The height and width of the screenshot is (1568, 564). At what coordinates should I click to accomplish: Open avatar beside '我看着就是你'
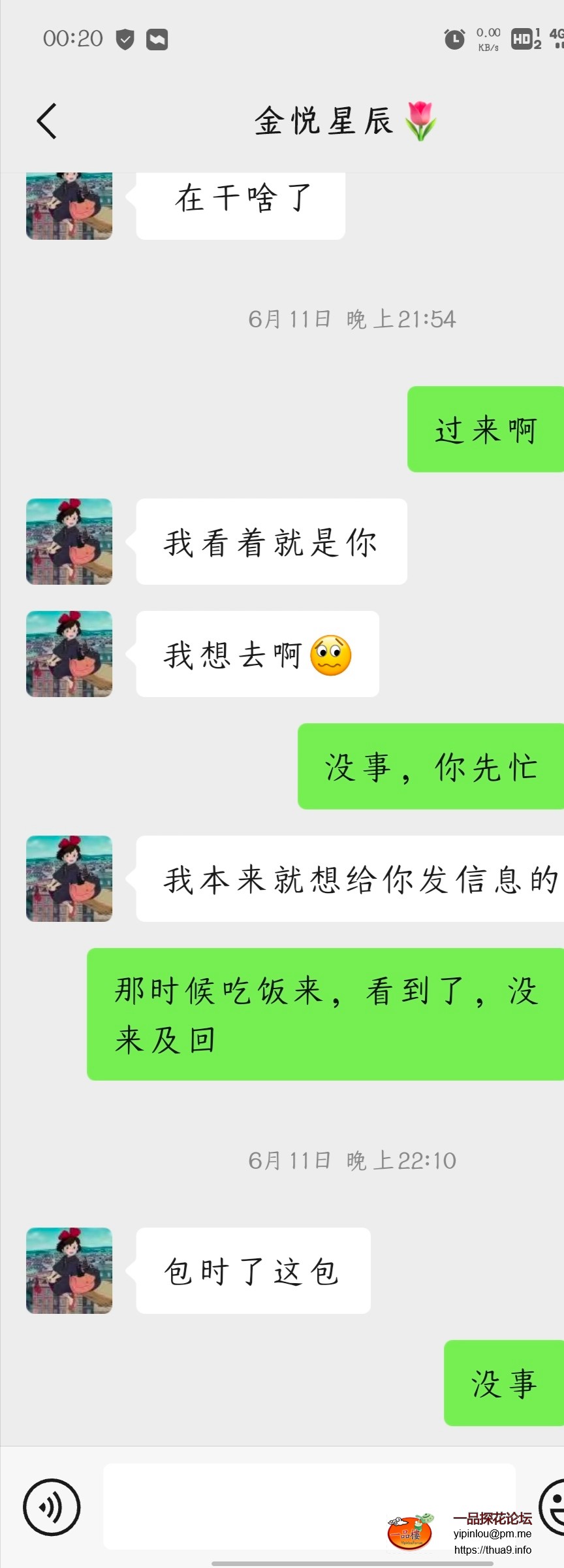click(x=69, y=542)
